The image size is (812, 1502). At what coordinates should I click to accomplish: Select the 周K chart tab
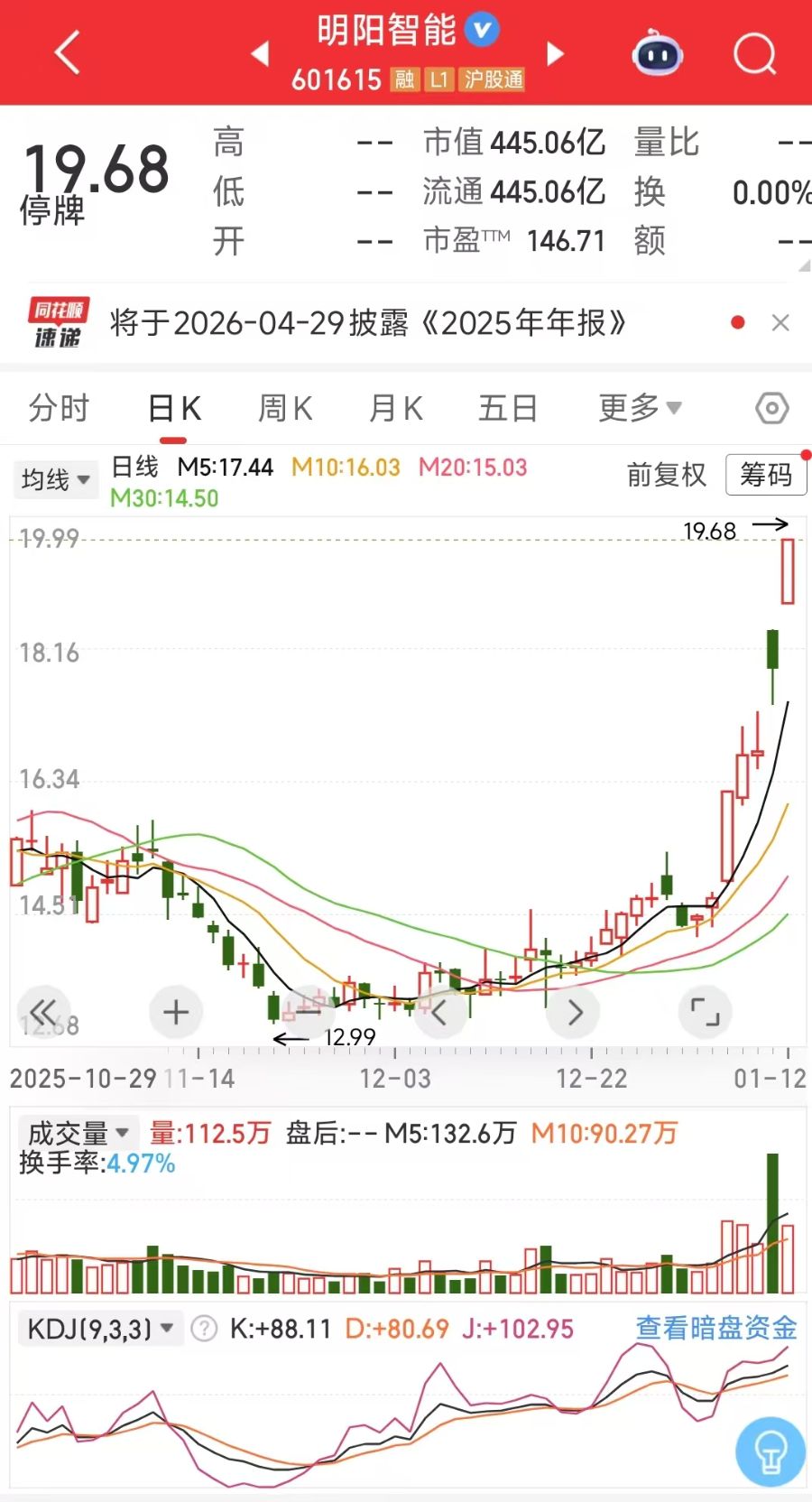[285, 409]
